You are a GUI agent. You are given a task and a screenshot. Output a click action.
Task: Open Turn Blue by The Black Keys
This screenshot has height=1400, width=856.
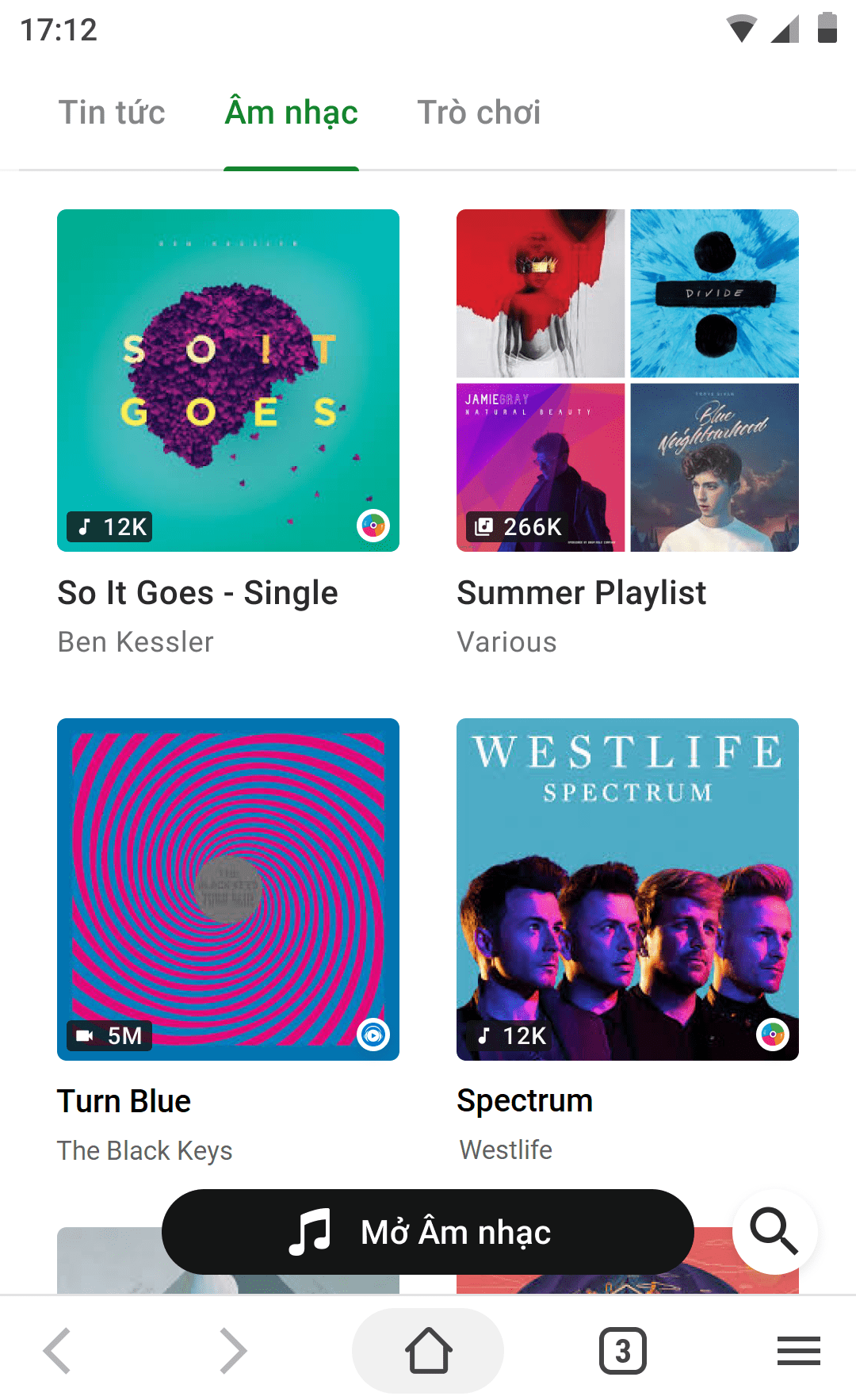click(x=228, y=889)
